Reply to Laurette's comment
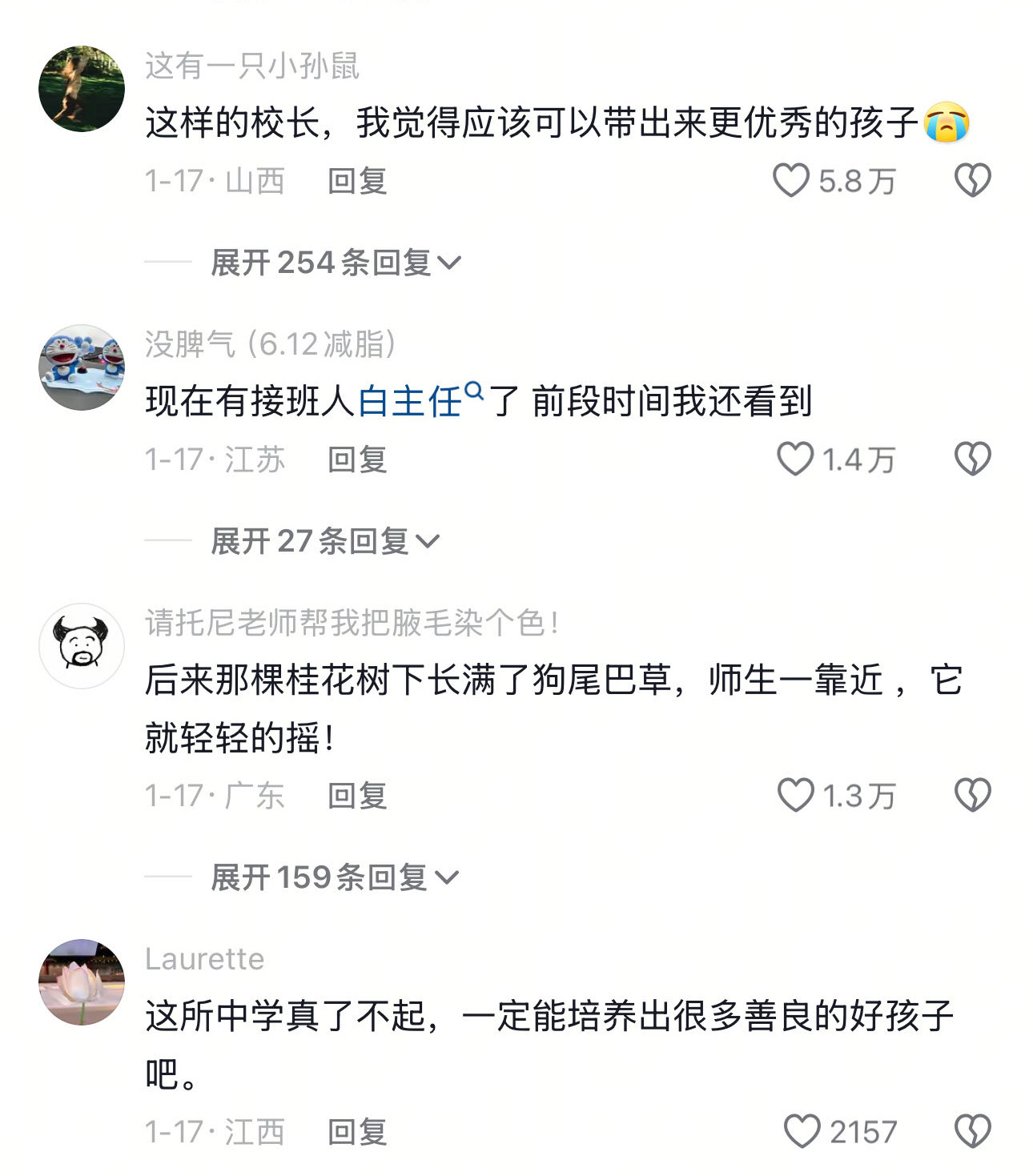 point(357,1133)
